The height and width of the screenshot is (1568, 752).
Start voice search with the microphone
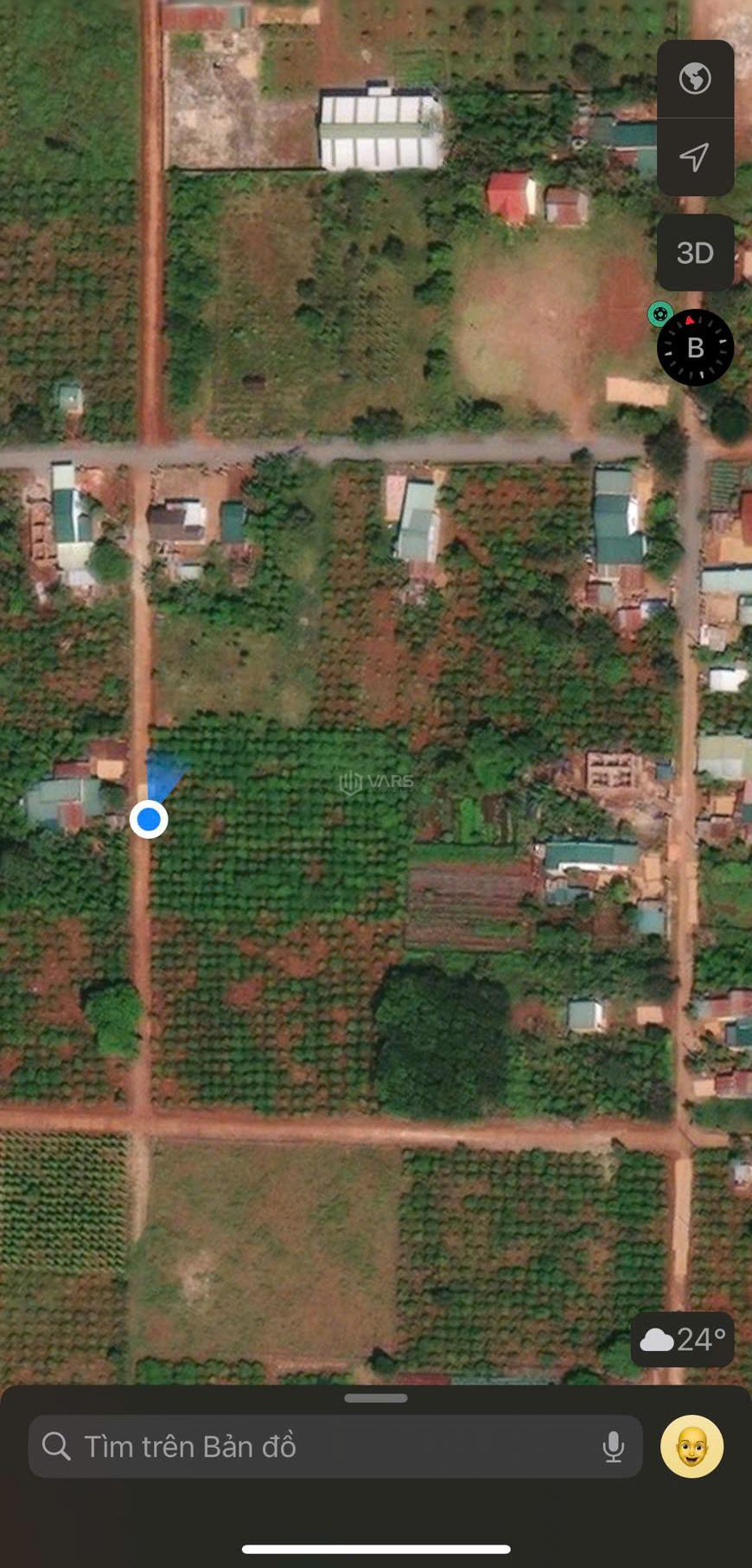(613, 1446)
